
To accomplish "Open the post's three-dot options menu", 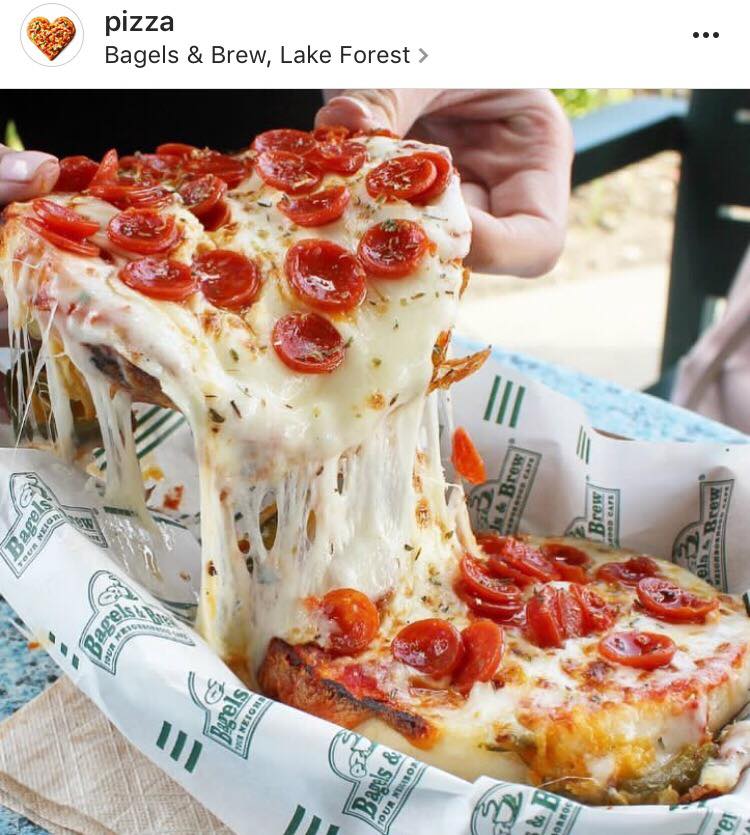I will [705, 35].
